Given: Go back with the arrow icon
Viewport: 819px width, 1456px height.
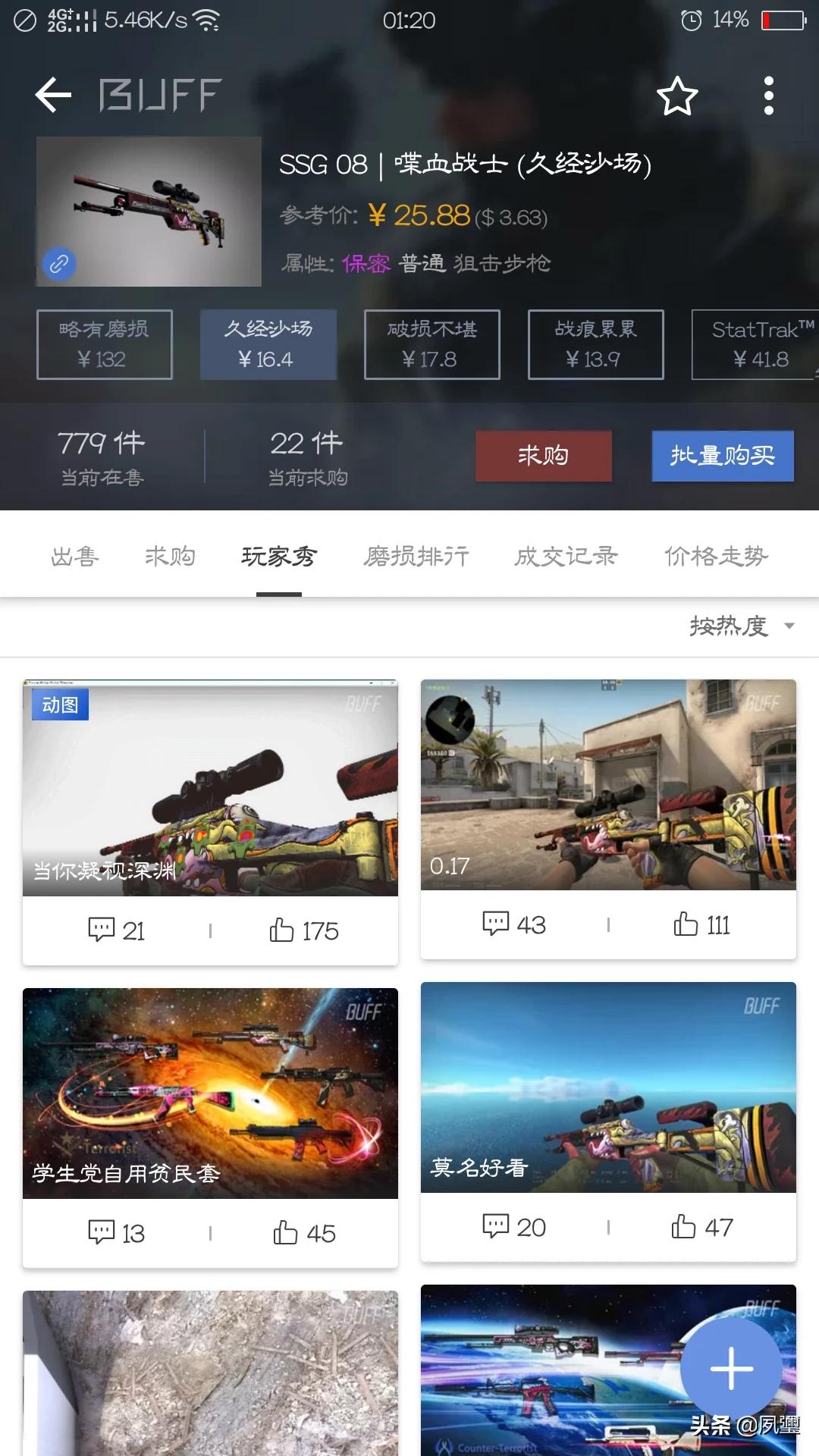Looking at the screenshot, I should [x=53, y=96].
